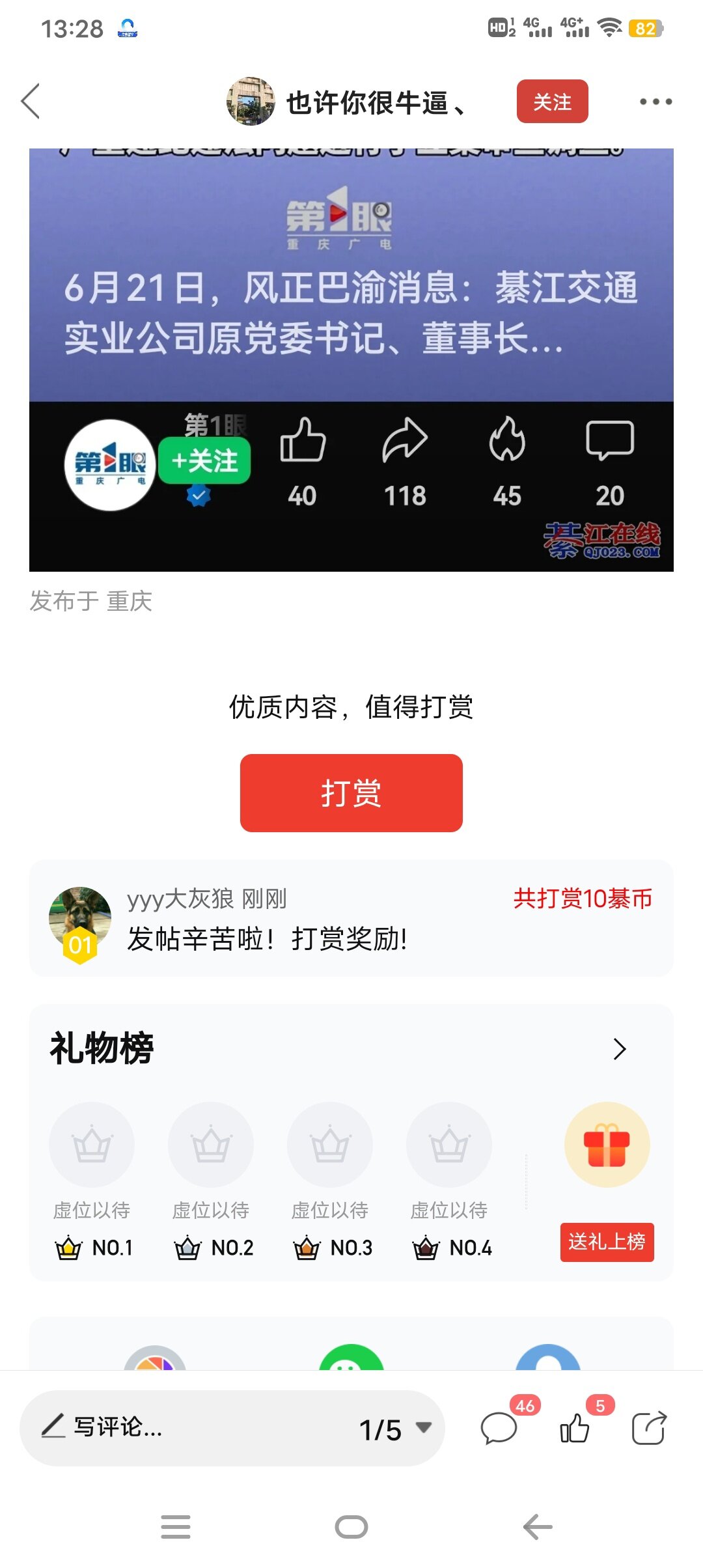
Task: Tap the system back button
Action: pos(538,1526)
